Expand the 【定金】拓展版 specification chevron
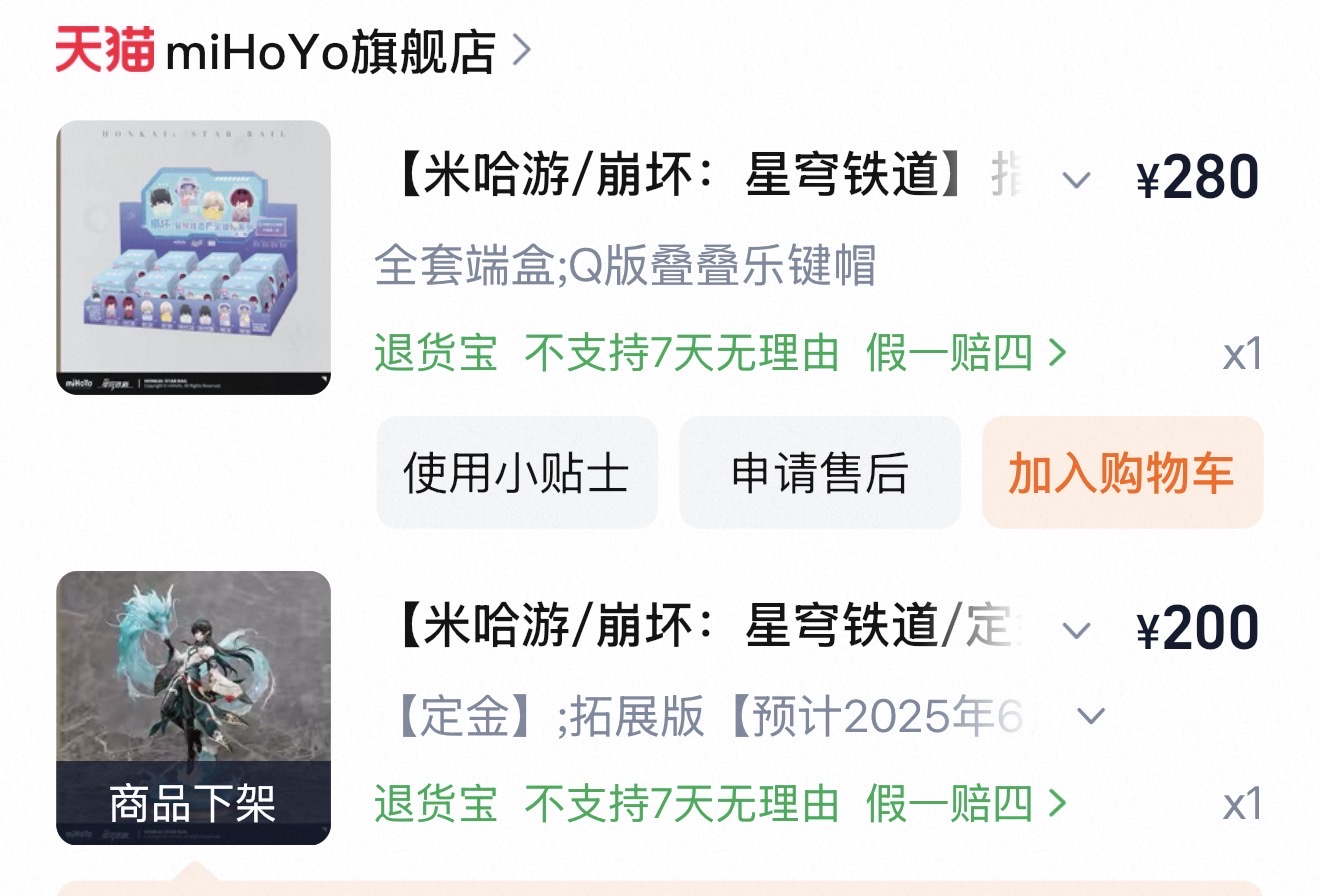The image size is (1320, 896). click(x=1090, y=716)
